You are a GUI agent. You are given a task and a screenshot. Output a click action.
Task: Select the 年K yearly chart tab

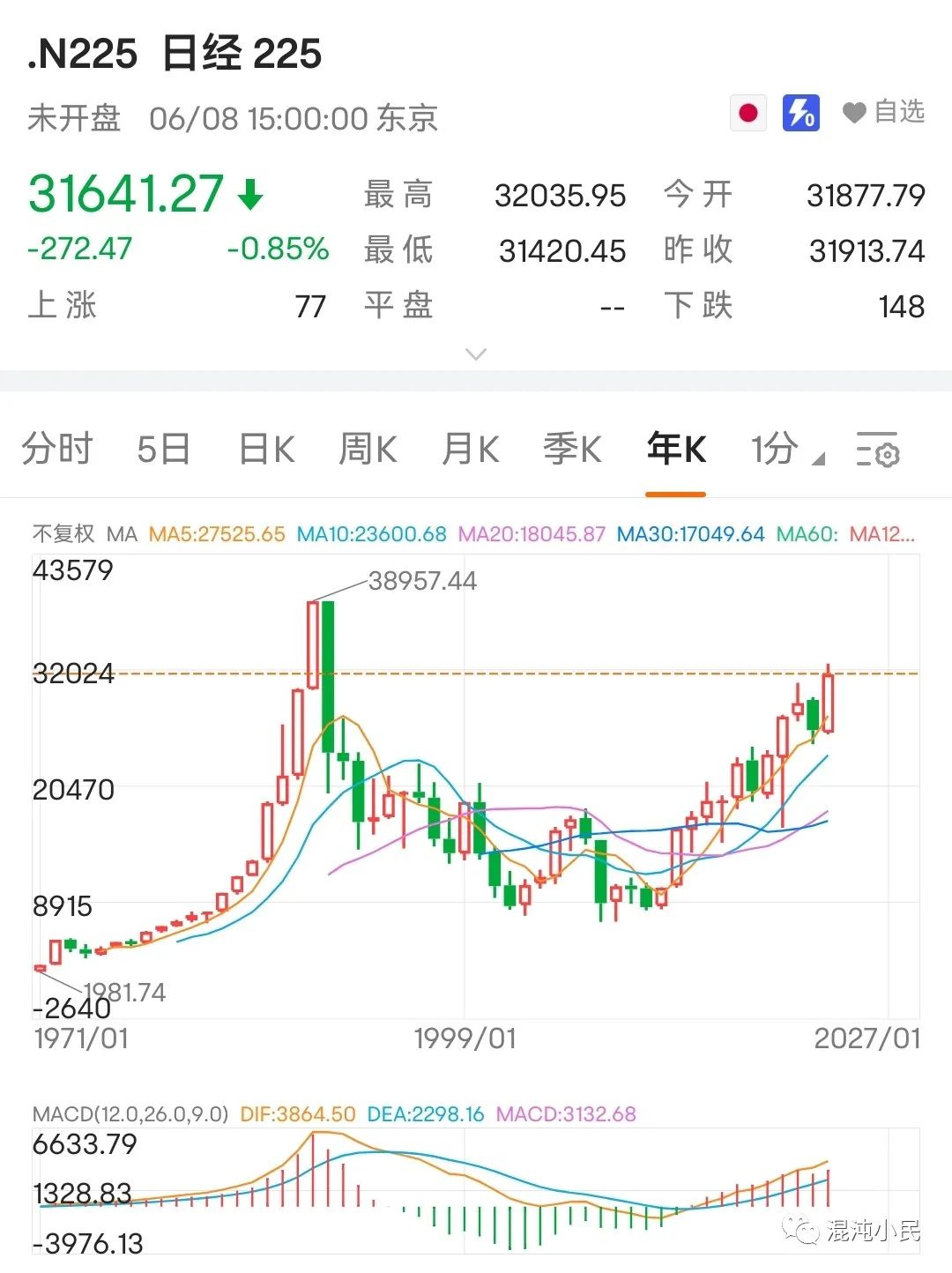click(x=676, y=449)
